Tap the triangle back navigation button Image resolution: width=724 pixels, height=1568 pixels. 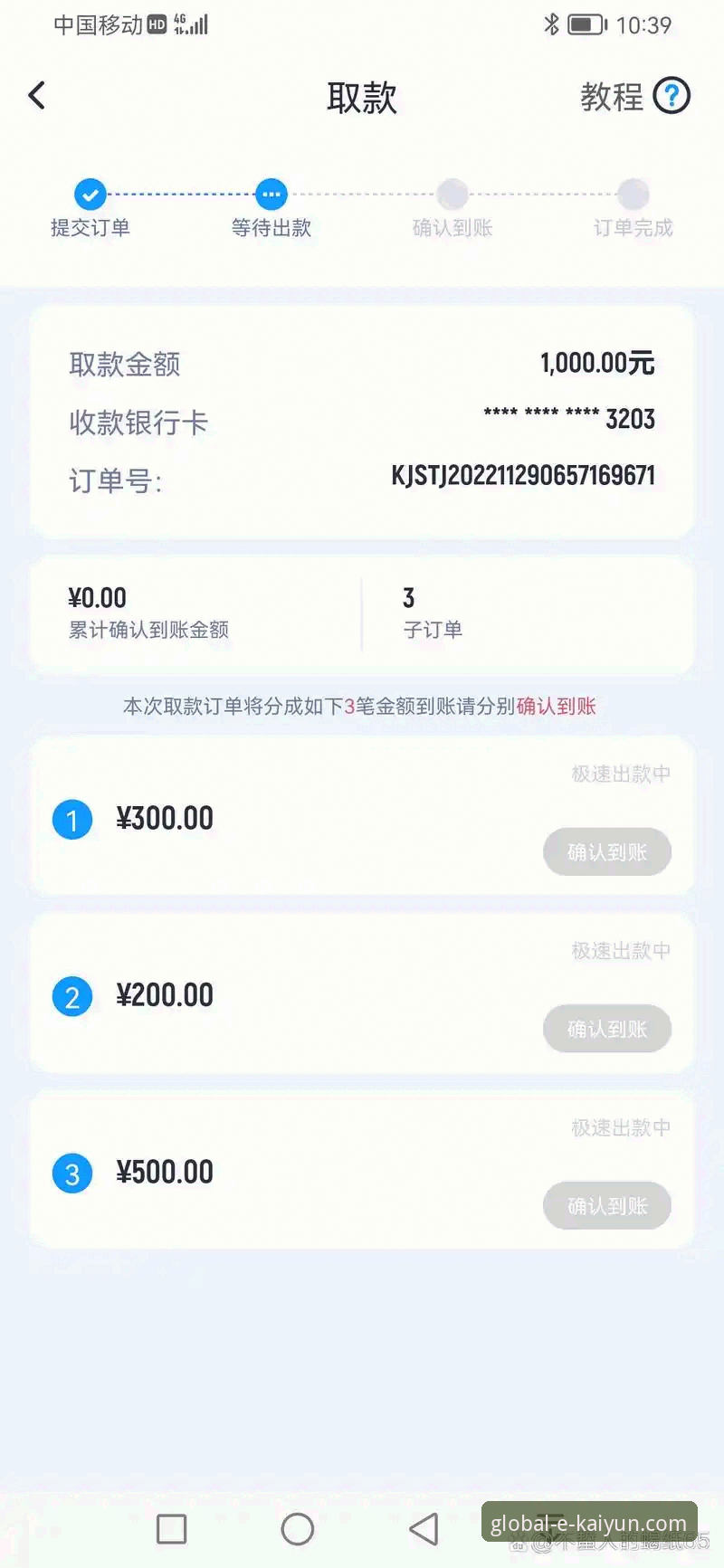[424, 1529]
